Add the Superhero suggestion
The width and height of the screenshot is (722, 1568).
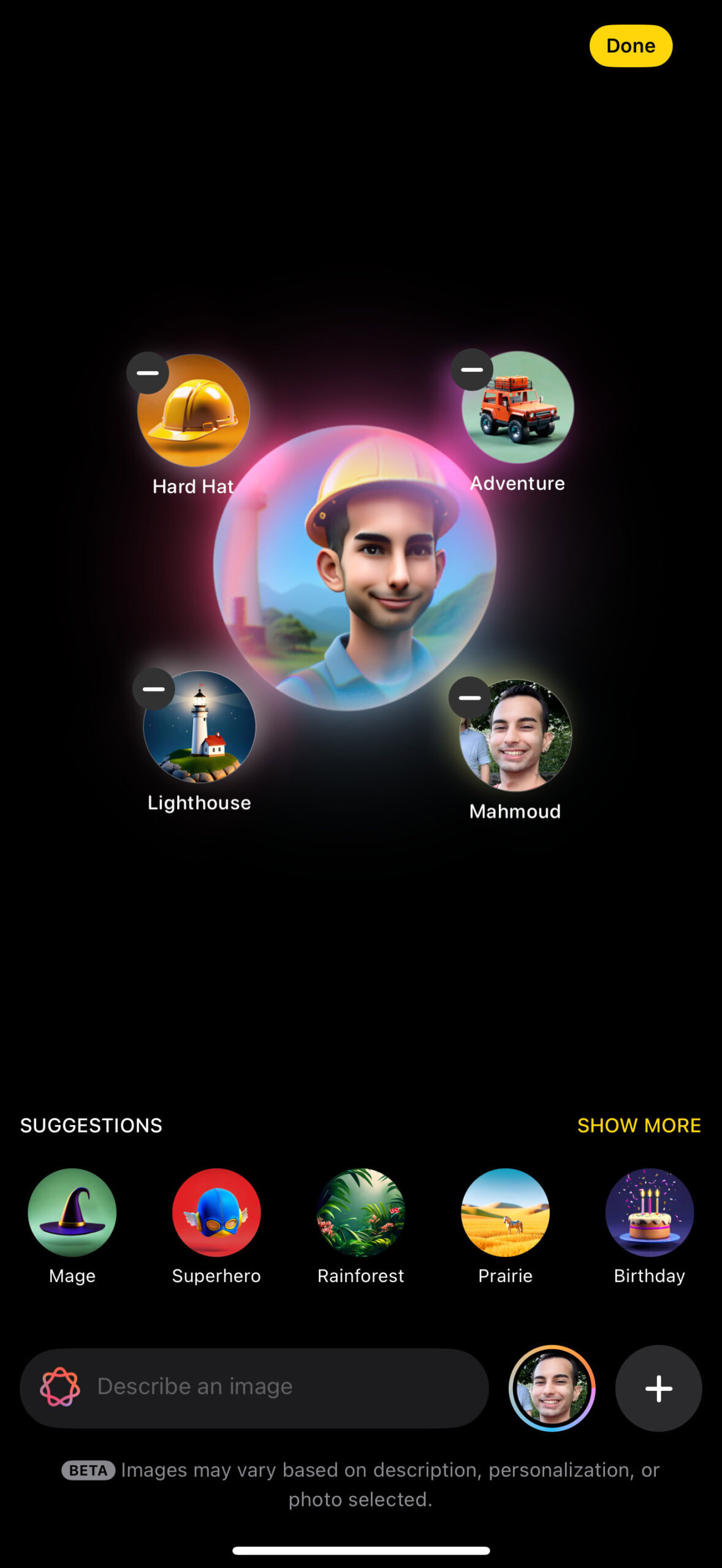(216, 1213)
